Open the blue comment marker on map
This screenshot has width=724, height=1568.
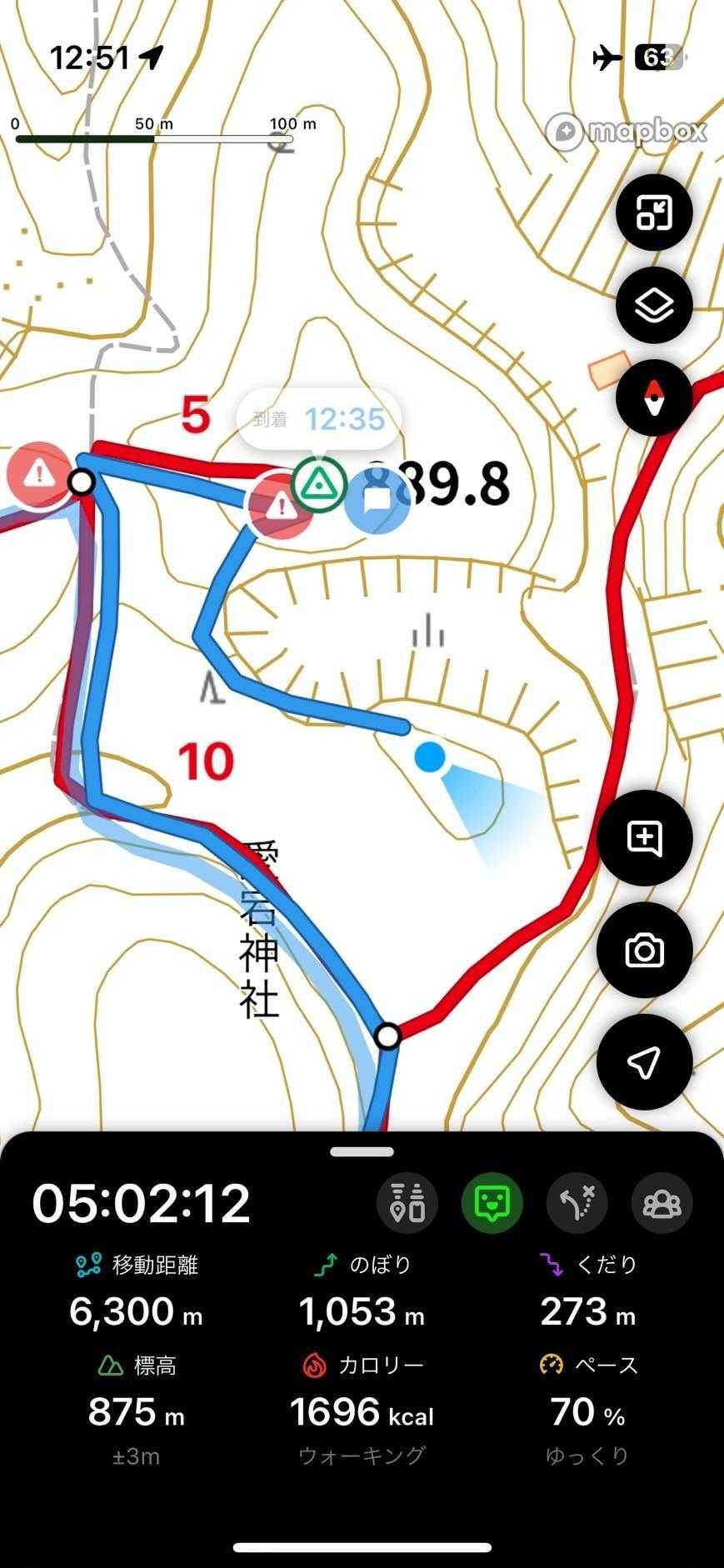pos(377,500)
